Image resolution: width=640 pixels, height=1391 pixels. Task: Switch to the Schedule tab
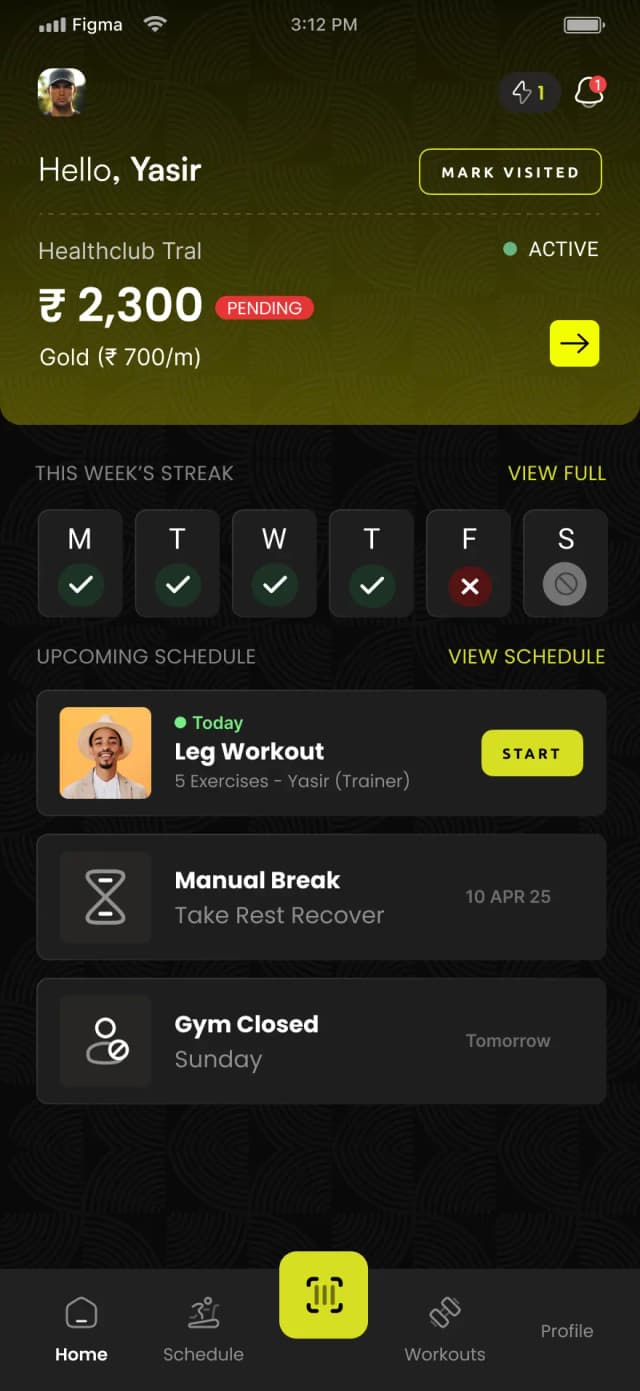204,1329
